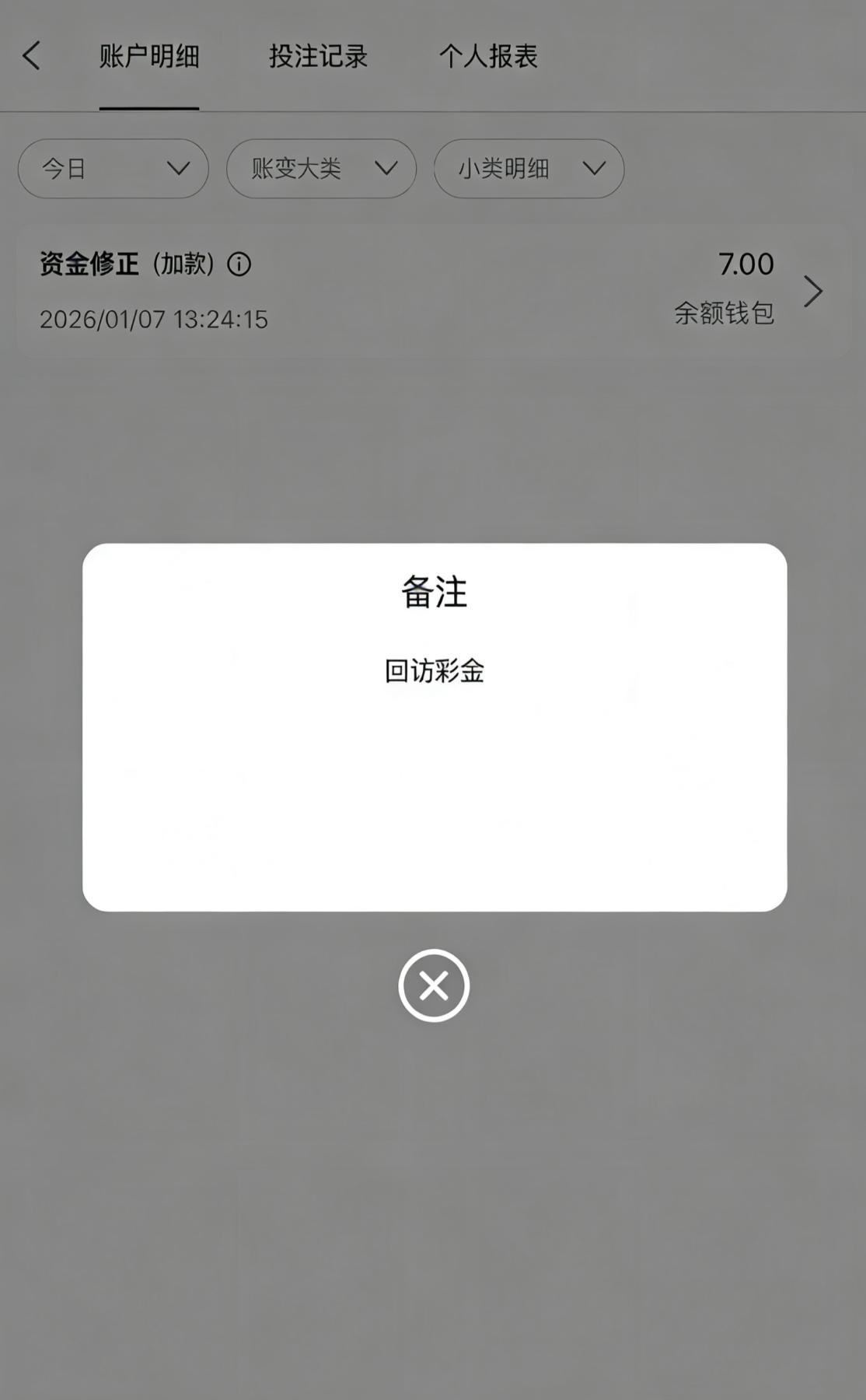Switch to the 个人报表 tab
Viewport: 866px width, 1400px height.
pos(488,56)
